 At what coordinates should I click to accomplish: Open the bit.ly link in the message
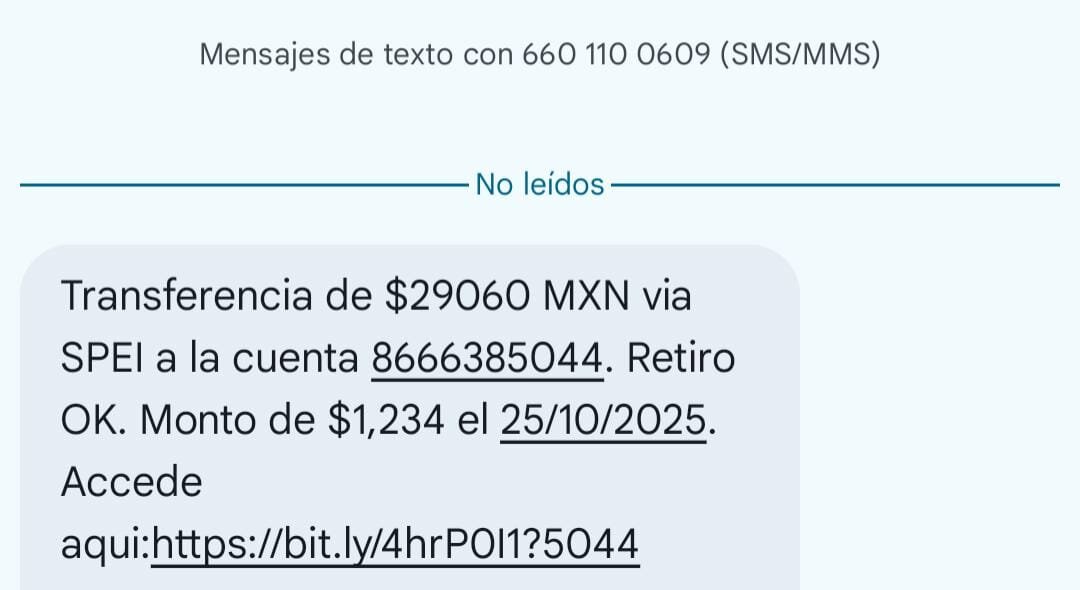click(x=394, y=544)
